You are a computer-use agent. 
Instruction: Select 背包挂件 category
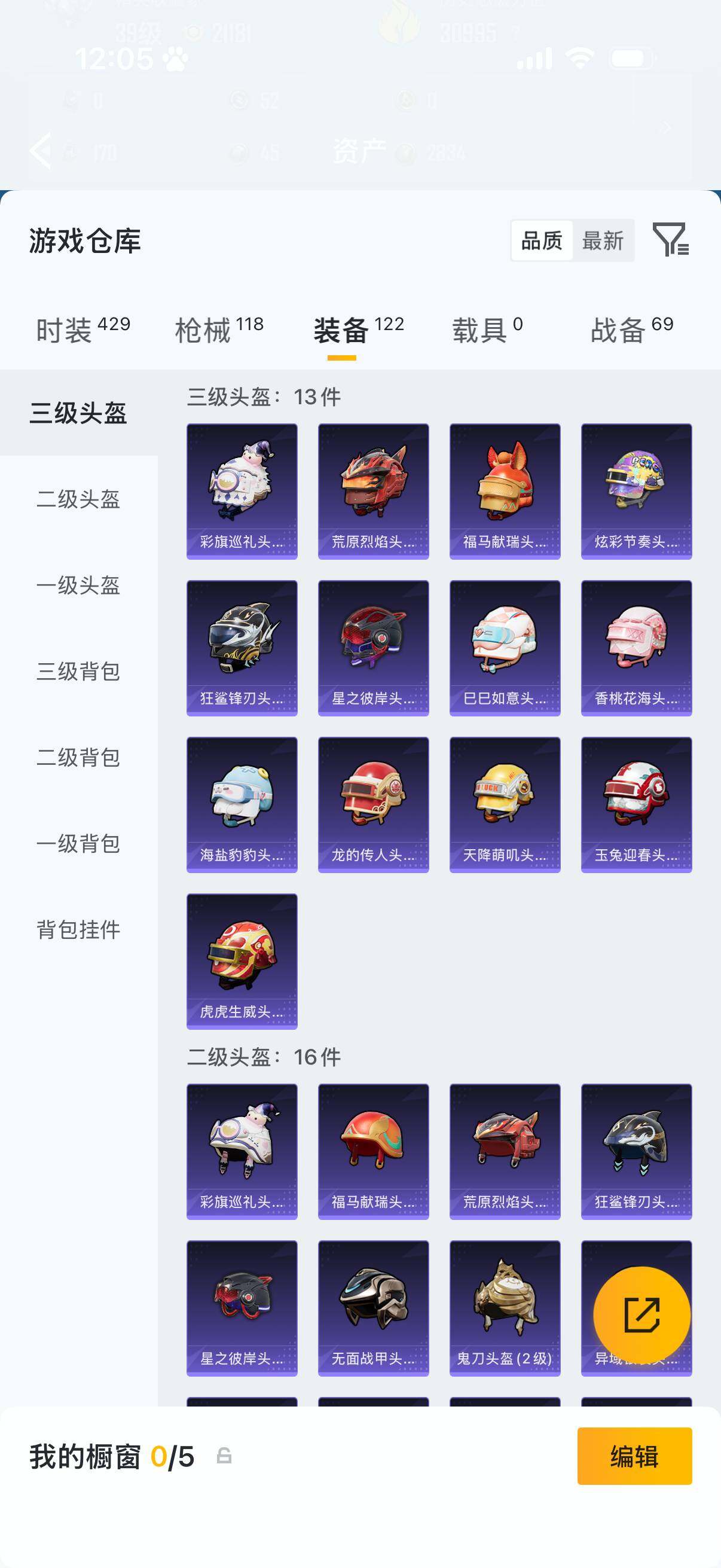[77, 929]
